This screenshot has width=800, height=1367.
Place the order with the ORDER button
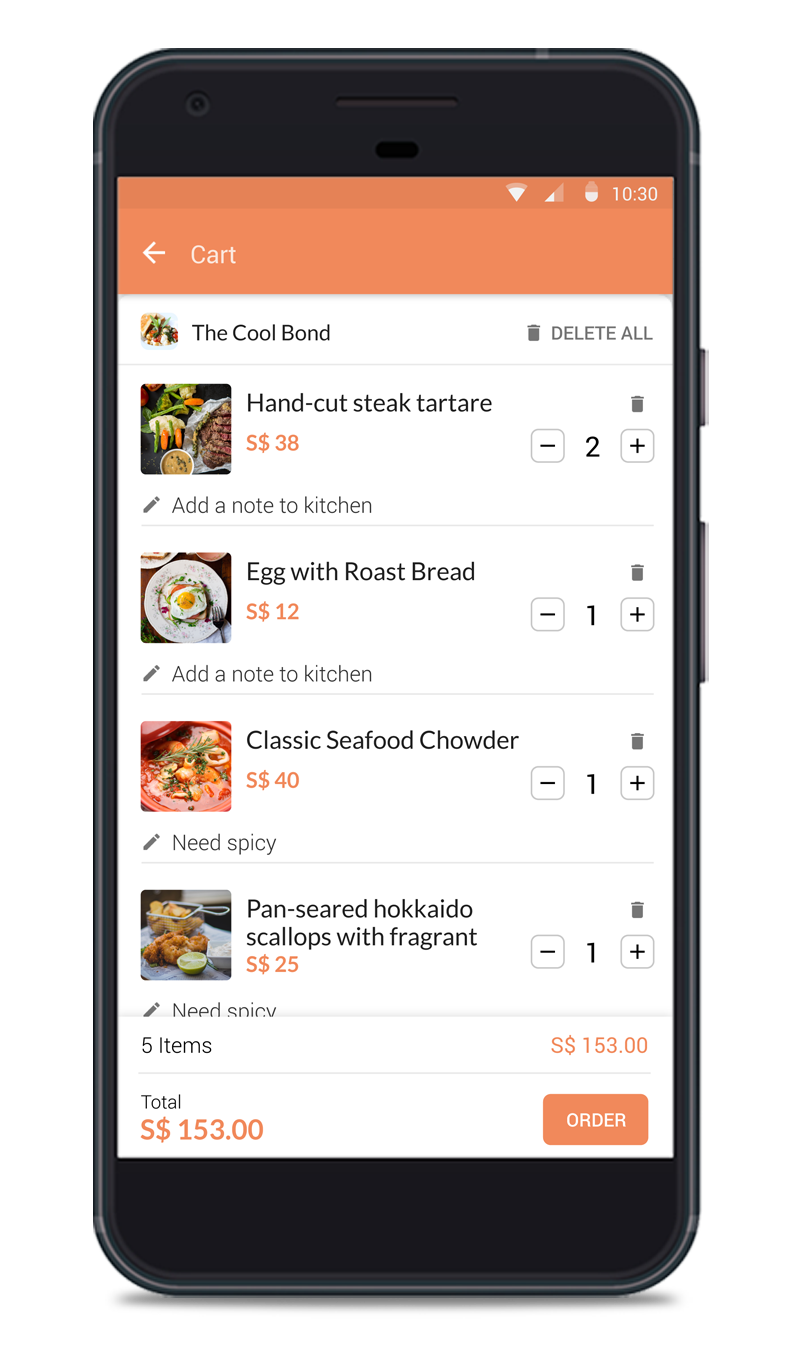coord(595,1120)
